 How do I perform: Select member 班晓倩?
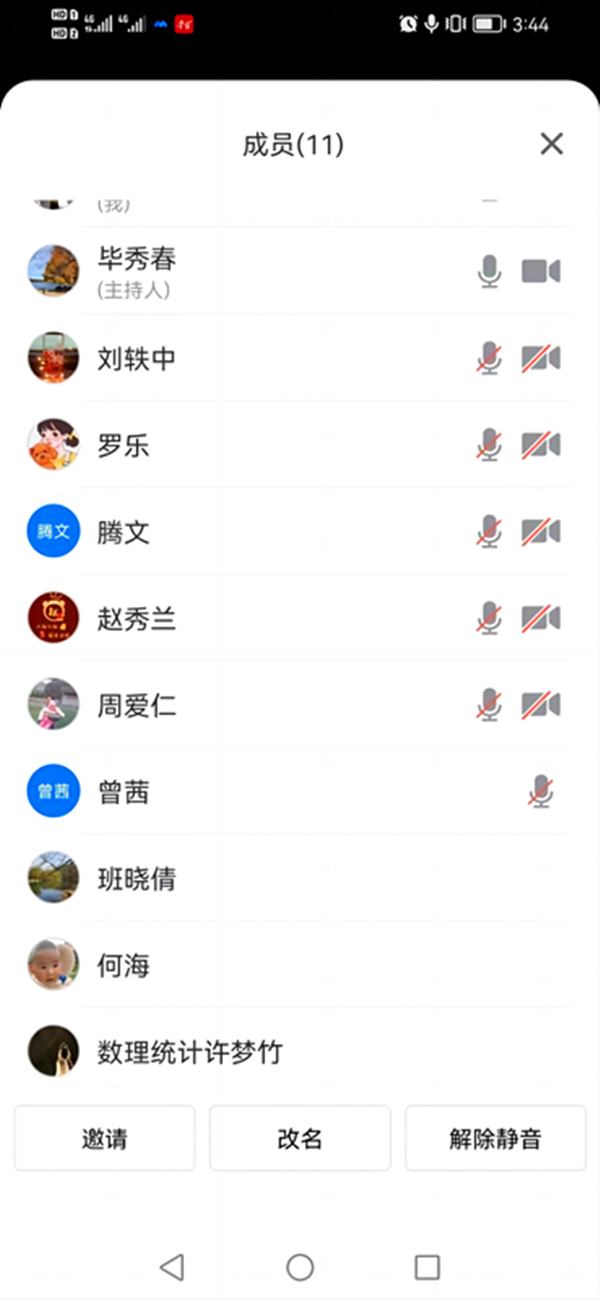(x=137, y=879)
